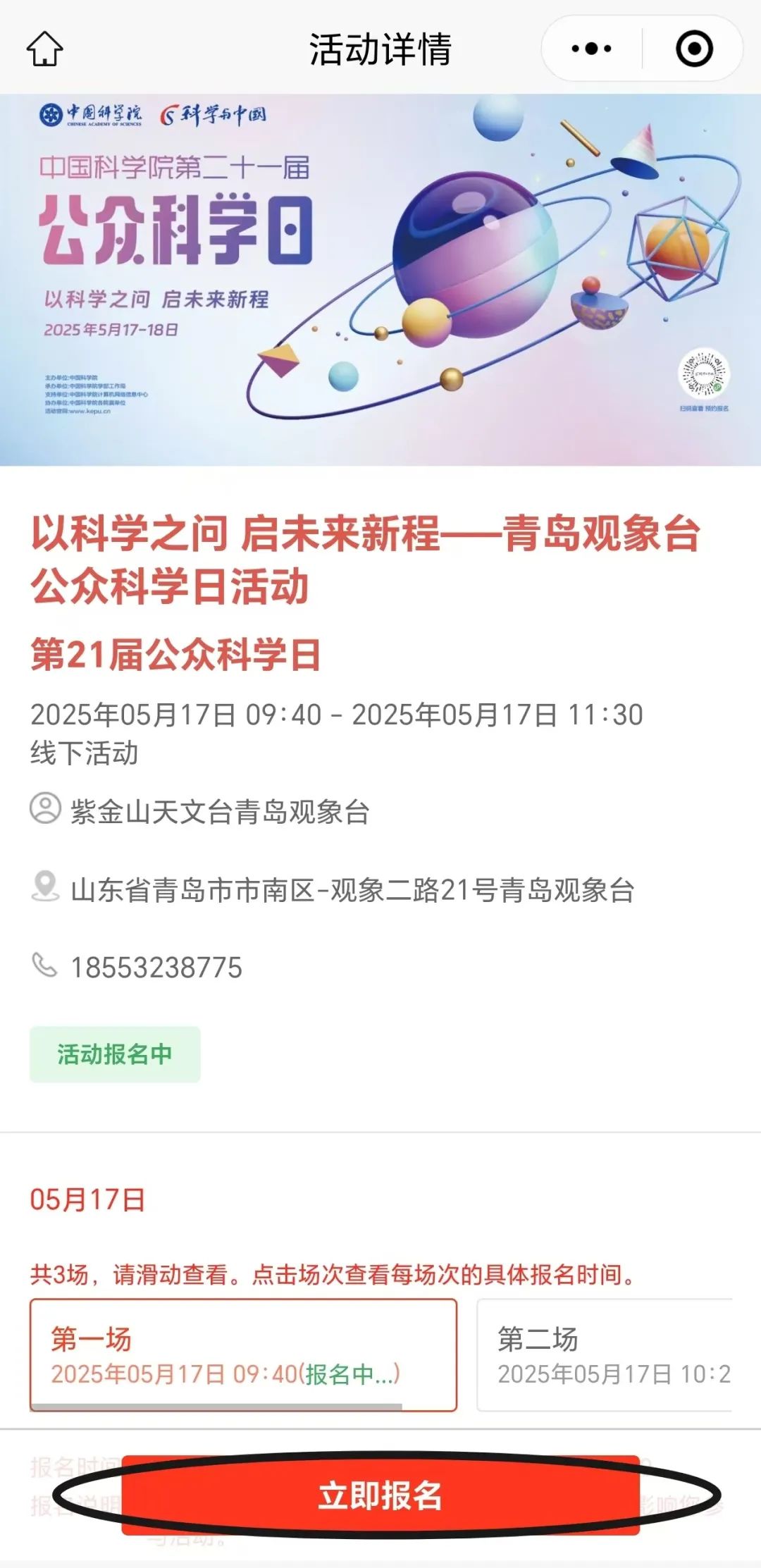This screenshot has height=1568, width=761.
Task: Close the mini program with the circle button
Action: click(x=694, y=49)
